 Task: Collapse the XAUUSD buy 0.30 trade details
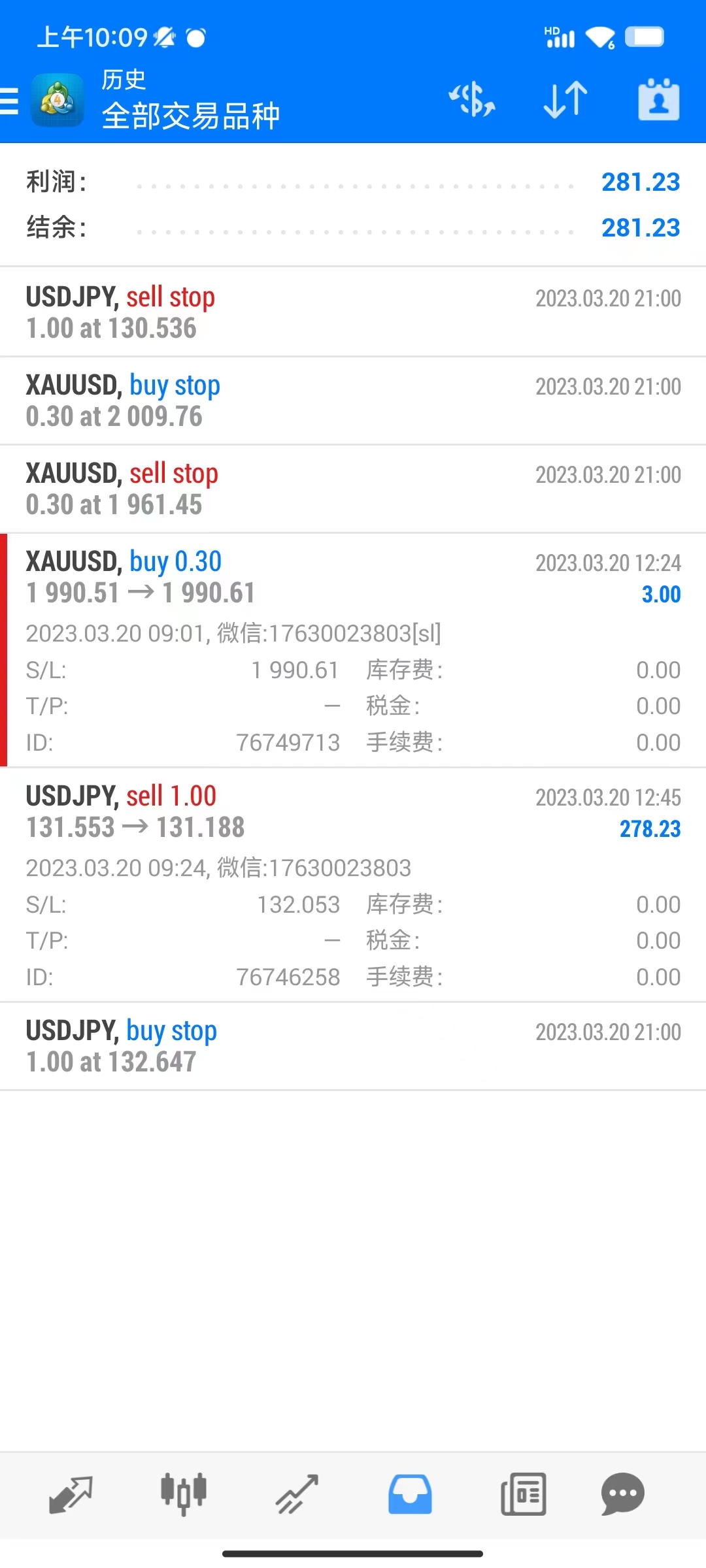tap(353, 578)
